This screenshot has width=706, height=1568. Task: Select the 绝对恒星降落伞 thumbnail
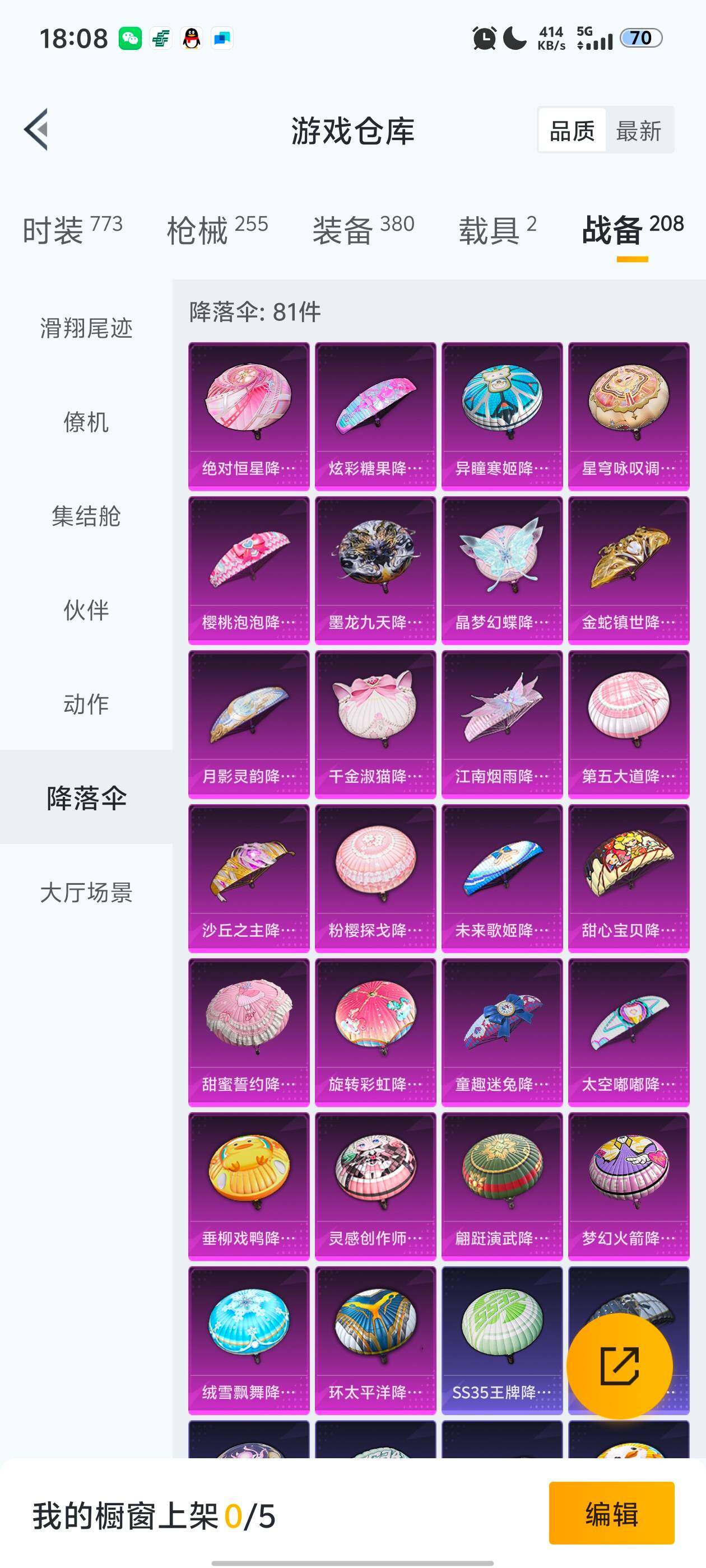(250, 415)
